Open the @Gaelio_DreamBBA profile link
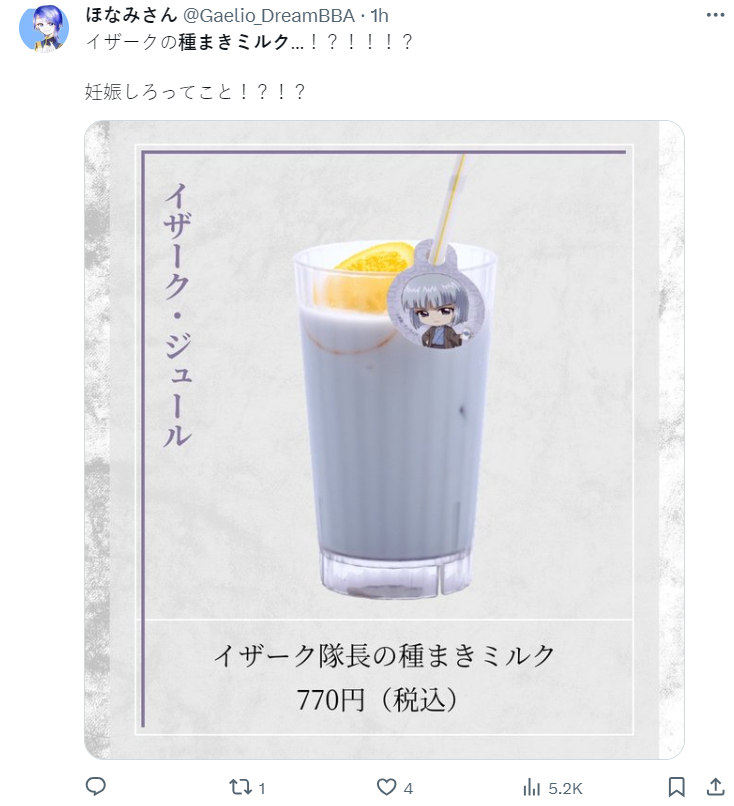The image size is (734, 806). pyautogui.click(x=269, y=16)
